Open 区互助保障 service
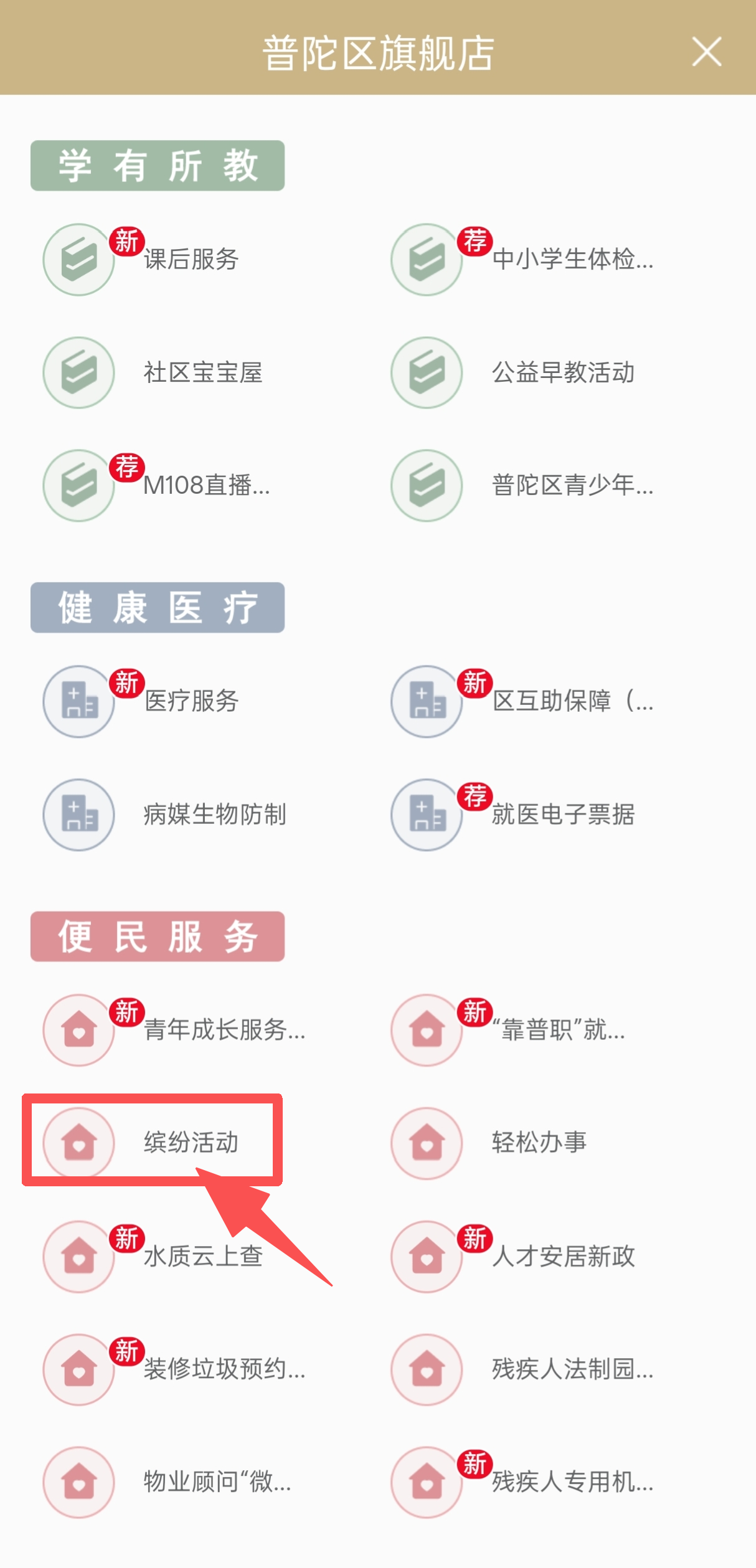Viewport: 756px width, 1568px height. (572, 702)
